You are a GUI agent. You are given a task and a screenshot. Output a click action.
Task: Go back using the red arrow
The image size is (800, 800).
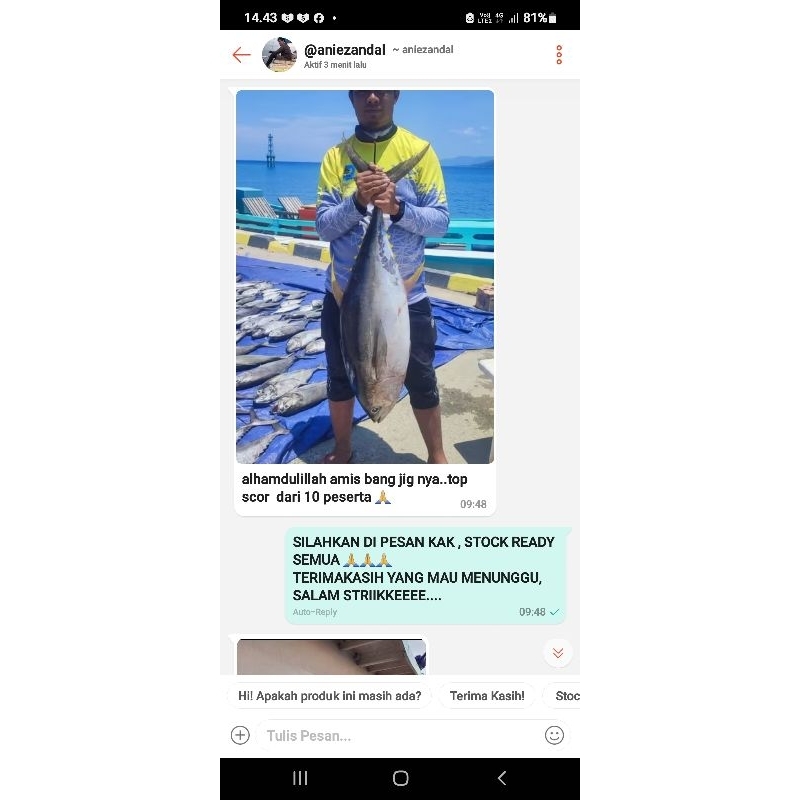(241, 55)
